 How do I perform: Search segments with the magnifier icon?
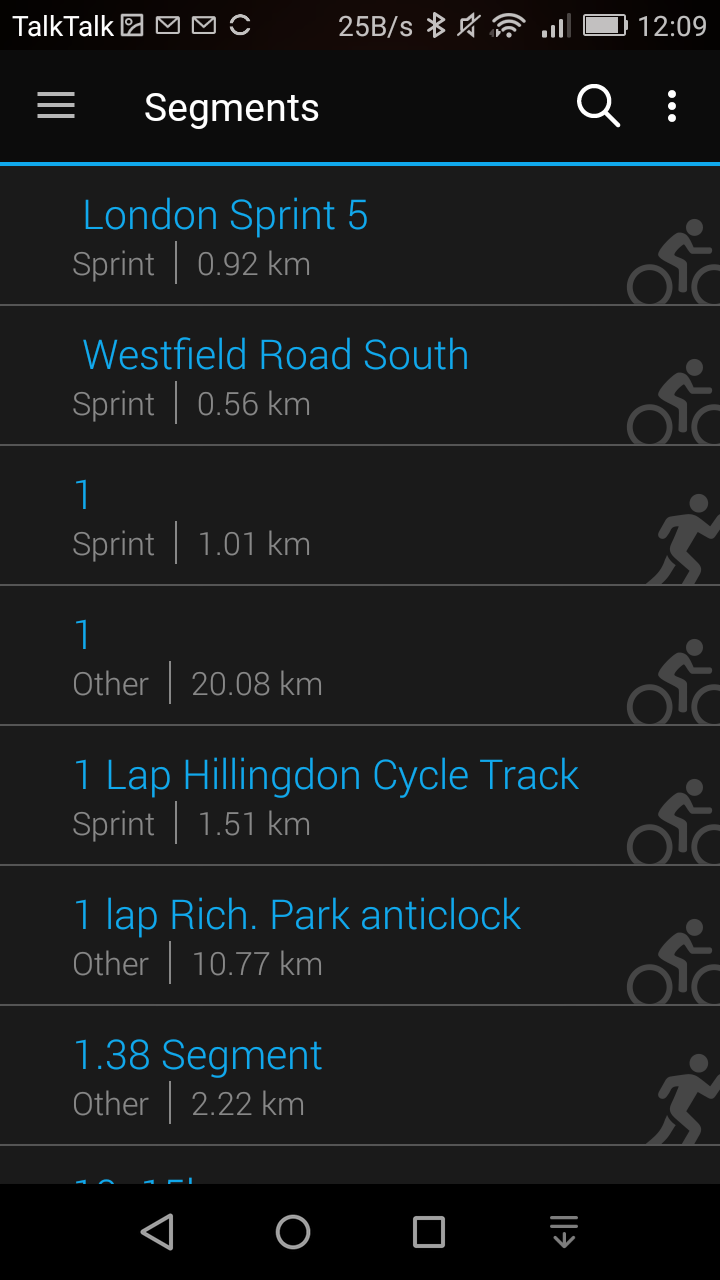click(598, 106)
